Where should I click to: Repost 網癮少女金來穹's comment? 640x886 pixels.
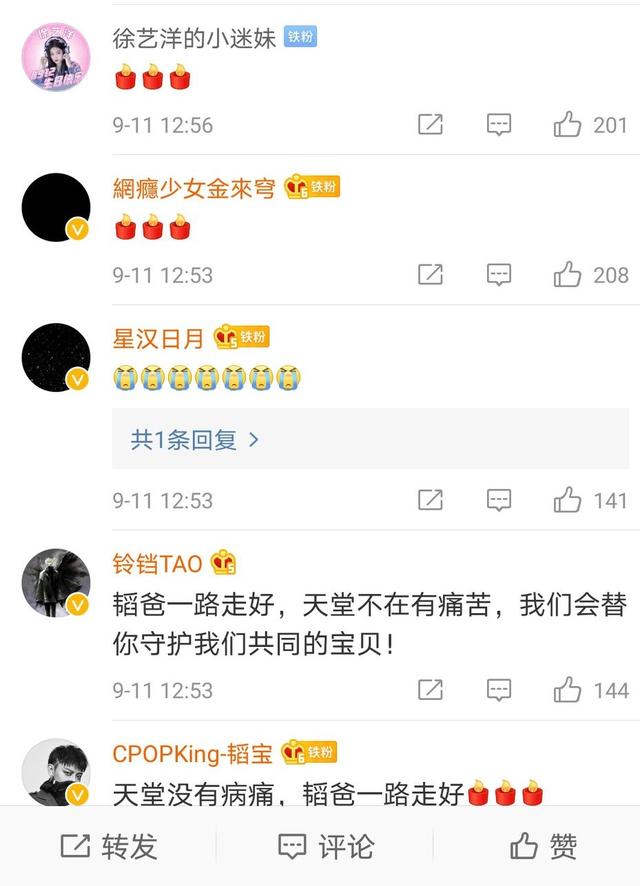coord(430,274)
